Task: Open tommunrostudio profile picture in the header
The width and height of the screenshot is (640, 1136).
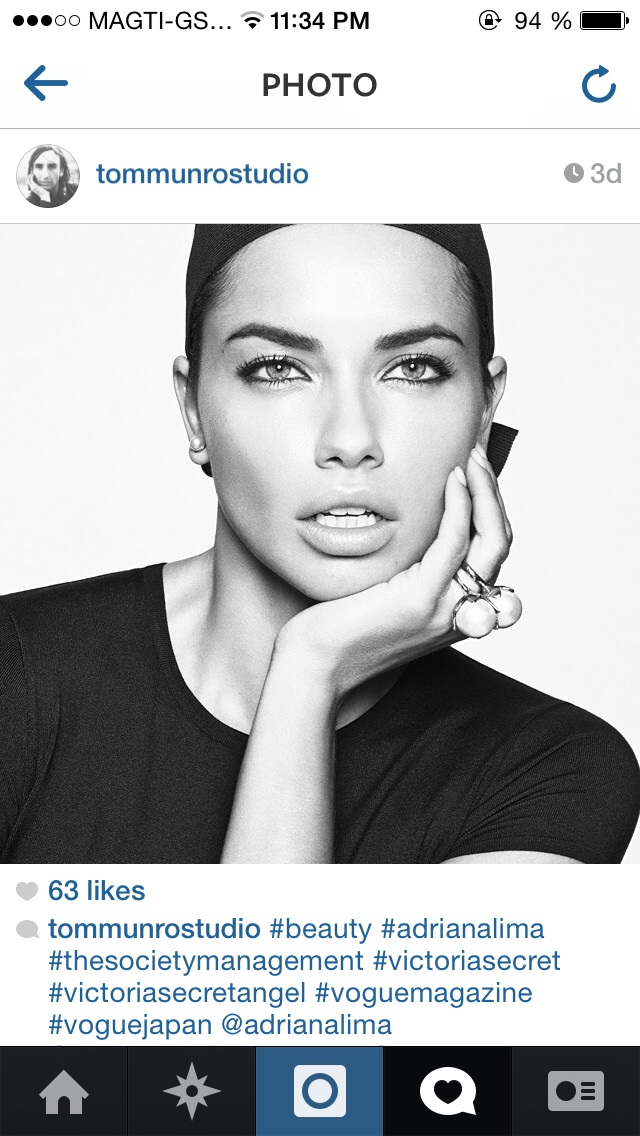Action: click(x=48, y=175)
